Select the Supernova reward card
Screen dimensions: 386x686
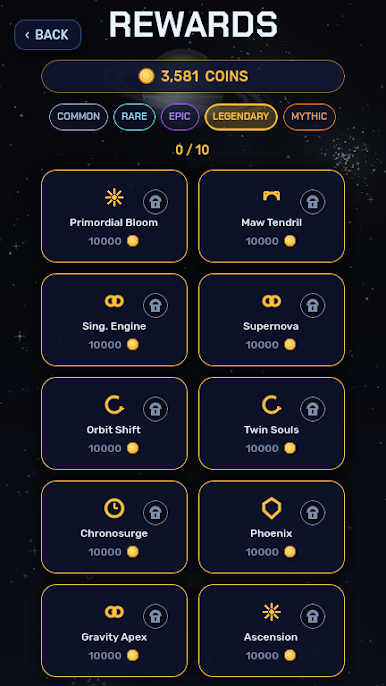pyautogui.click(x=271, y=320)
